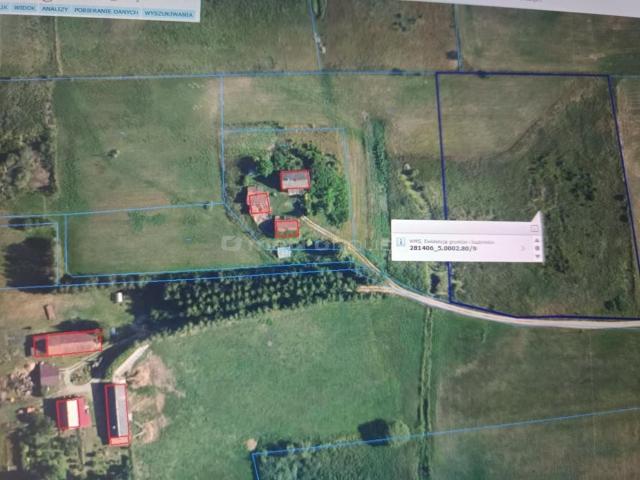The height and width of the screenshot is (480, 640).
Task: Open the ANALIZY menu
Action: pos(55,10)
